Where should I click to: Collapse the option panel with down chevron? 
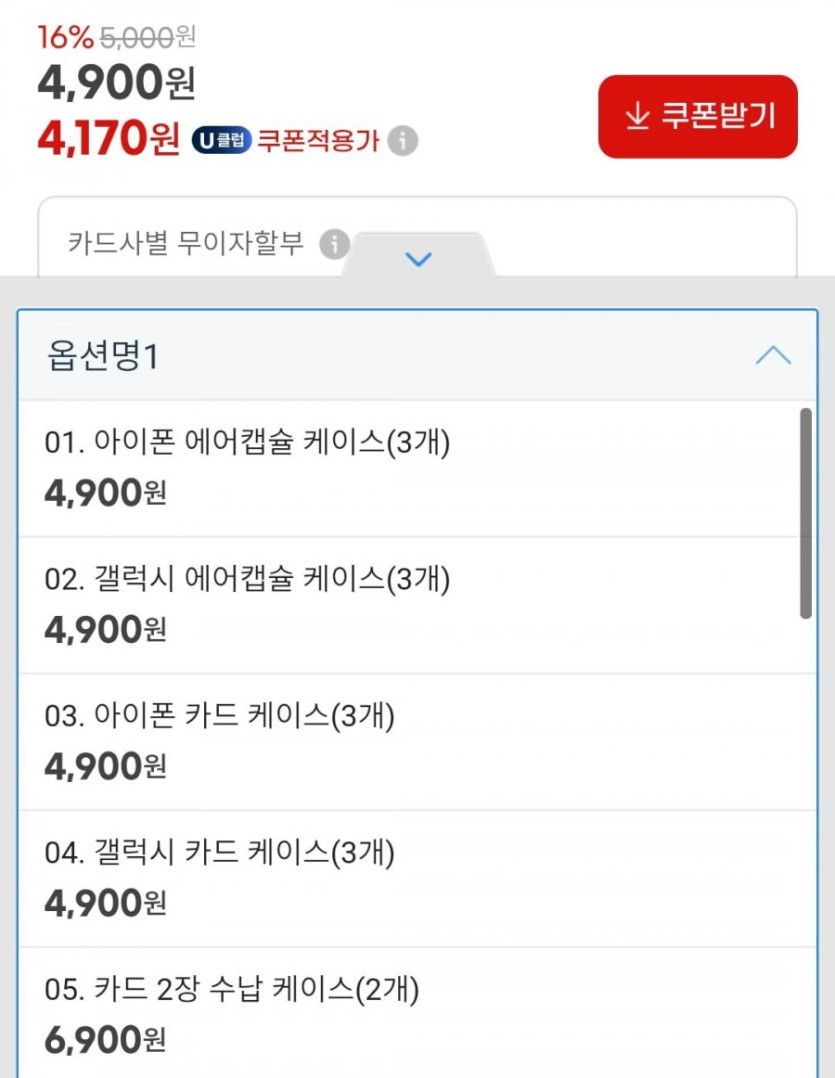pyautogui.click(x=419, y=259)
